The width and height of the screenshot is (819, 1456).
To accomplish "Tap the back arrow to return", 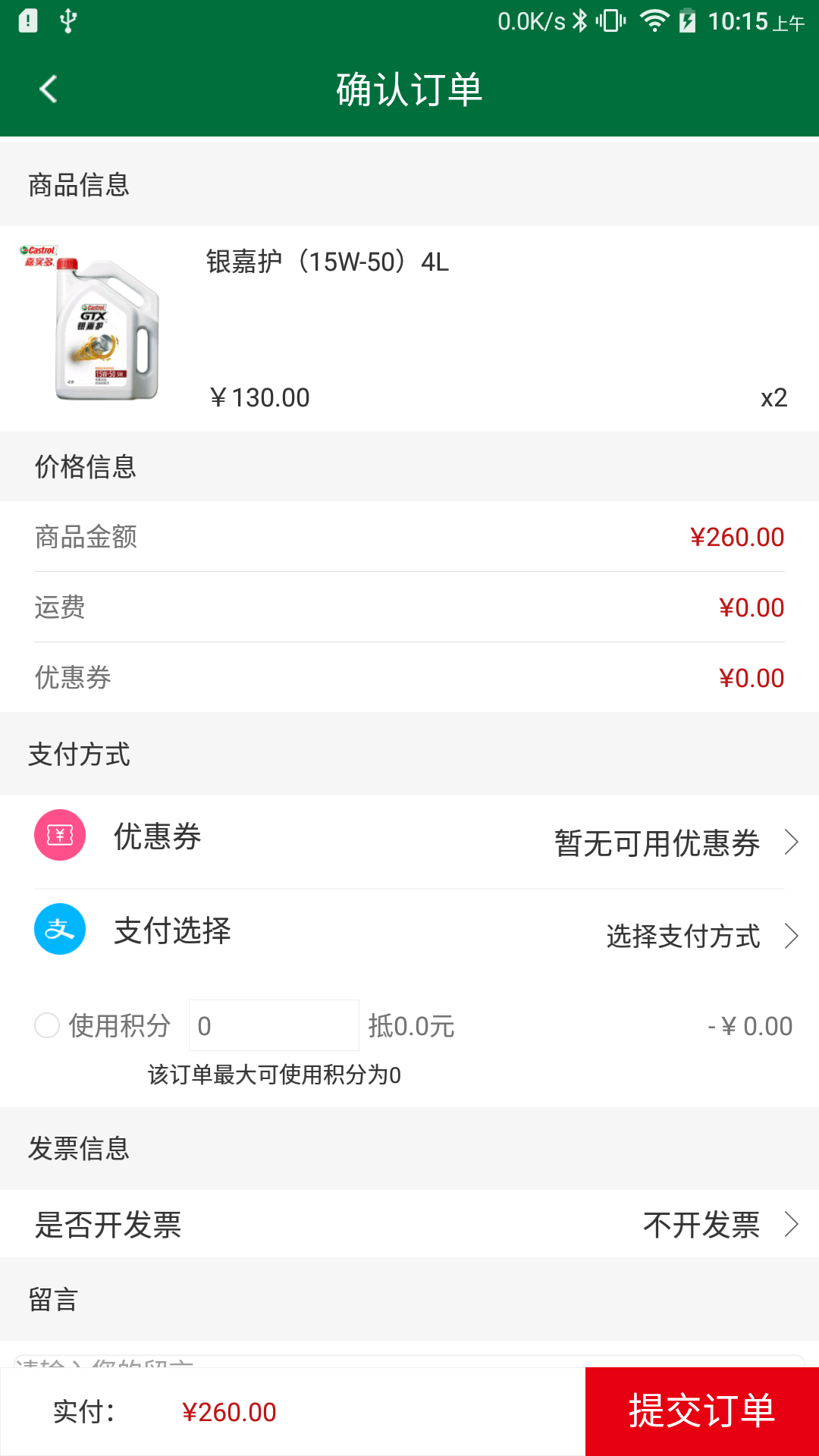I will (x=48, y=88).
